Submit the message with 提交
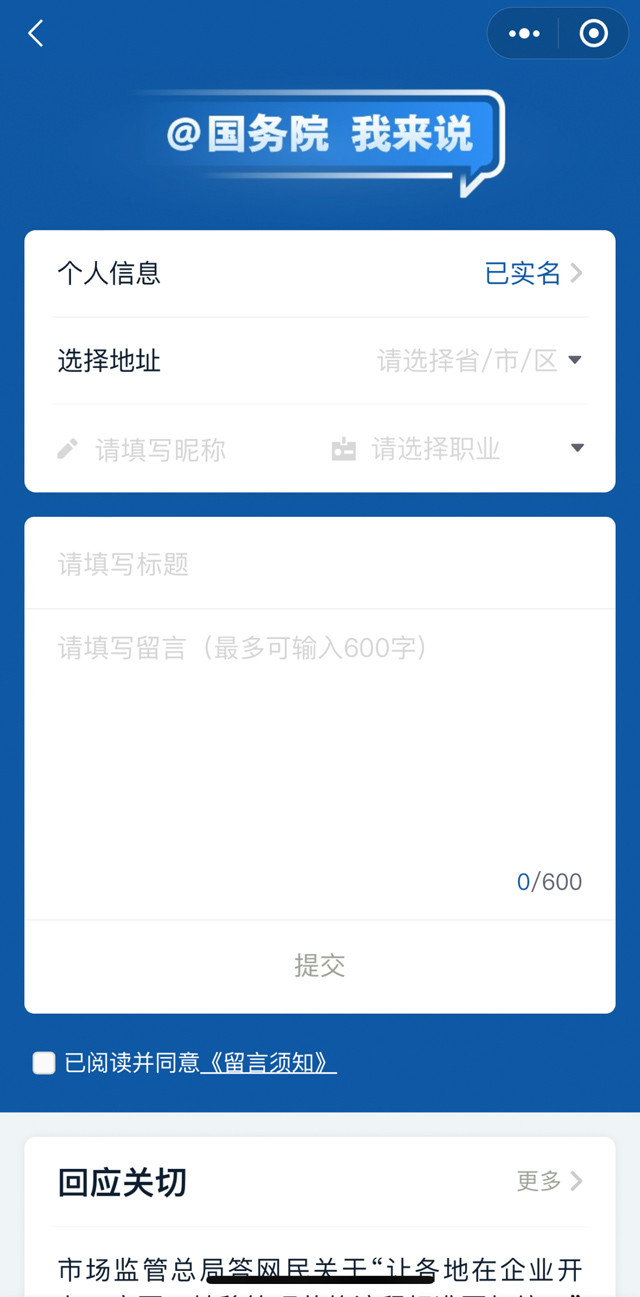The height and width of the screenshot is (1297, 640). [x=320, y=966]
